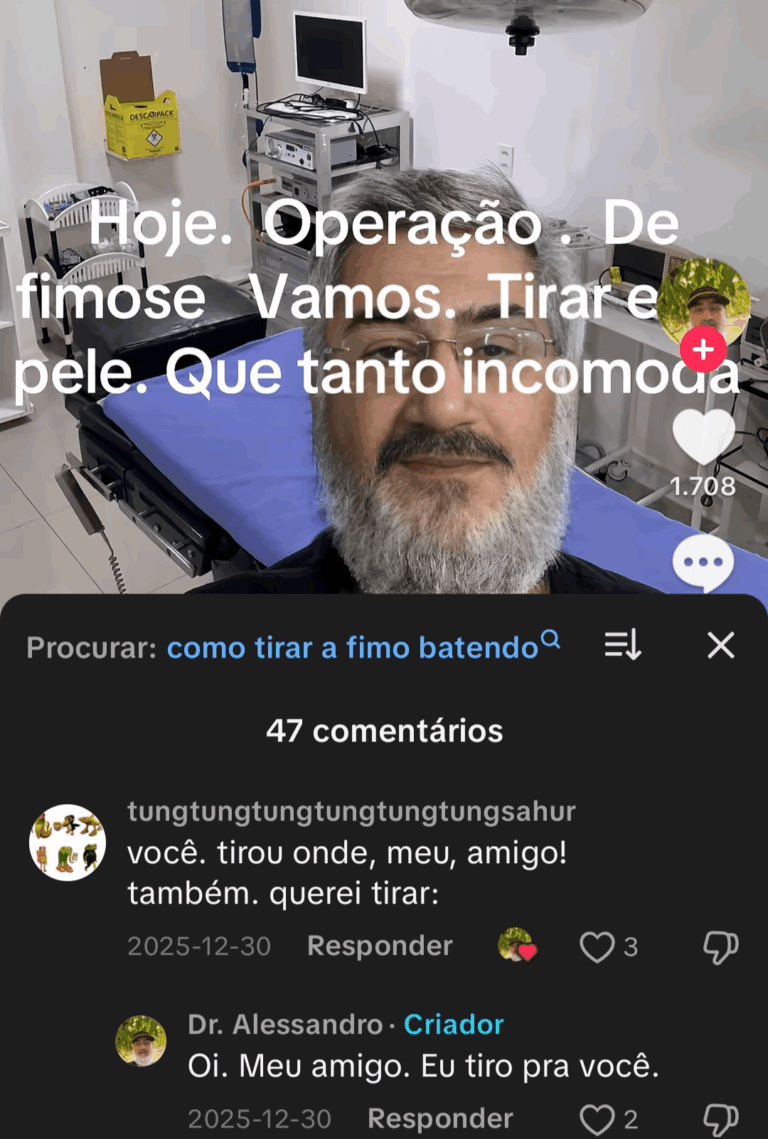Open the comment sorting options
The width and height of the screenshot is (768, 1139).
point(622,646)
